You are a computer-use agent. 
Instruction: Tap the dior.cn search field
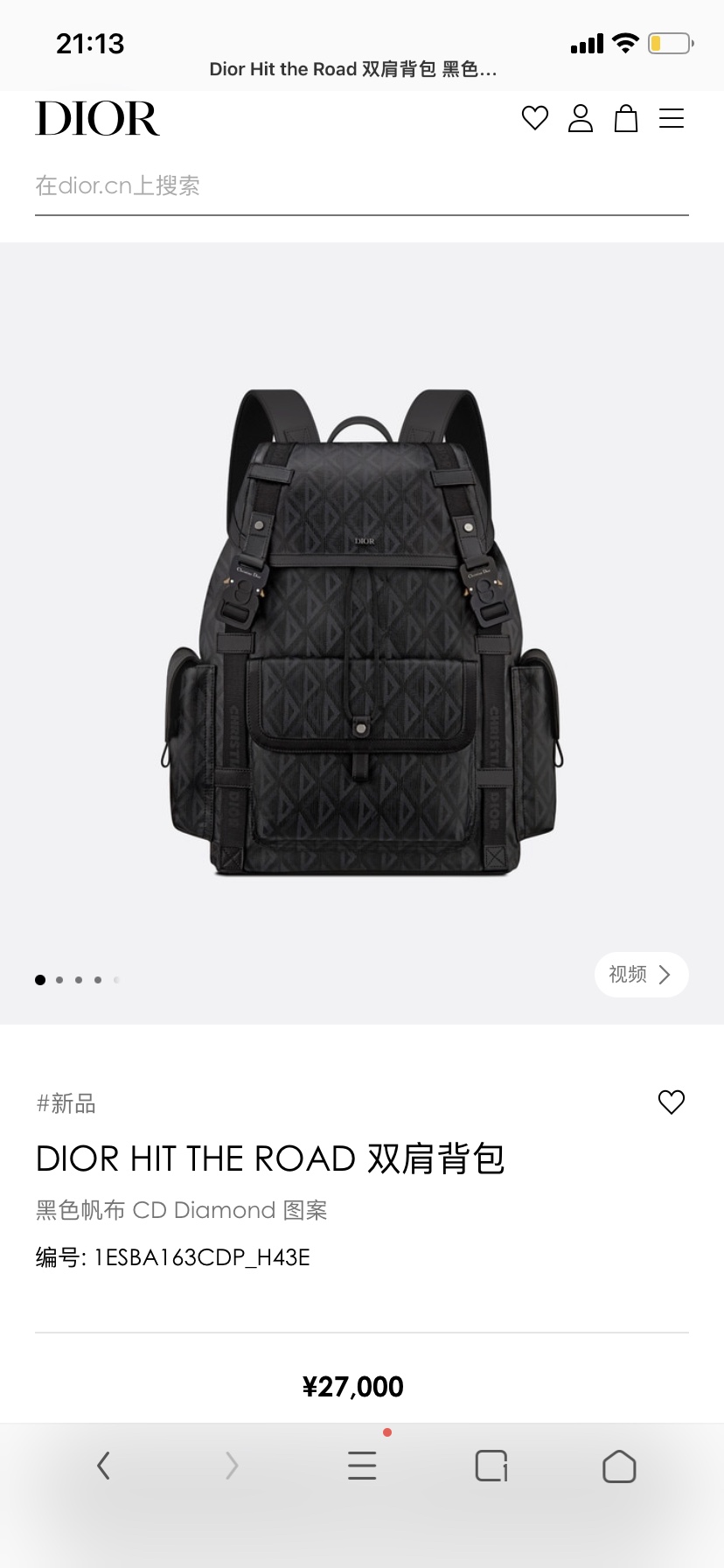[361, 185]
